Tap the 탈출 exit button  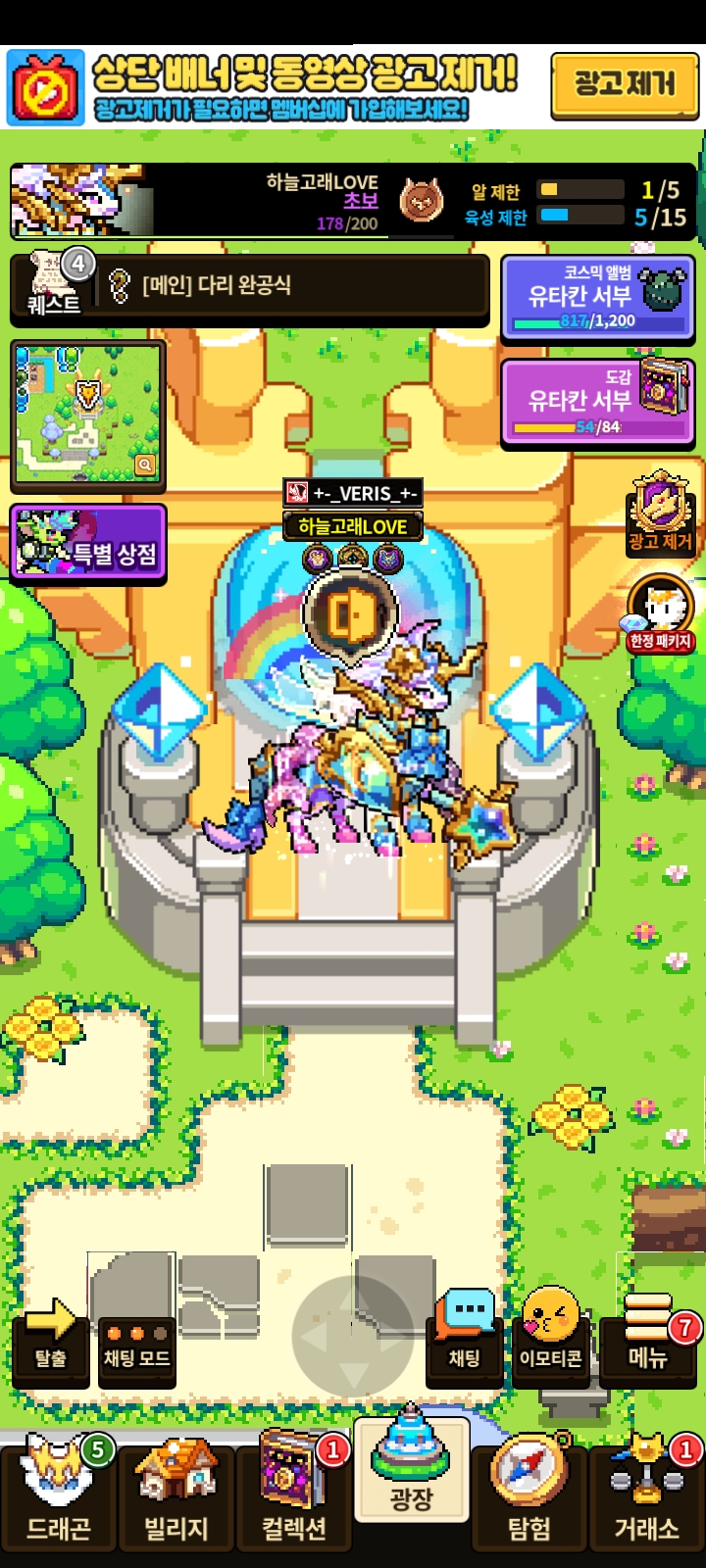tap(51, 1339)
